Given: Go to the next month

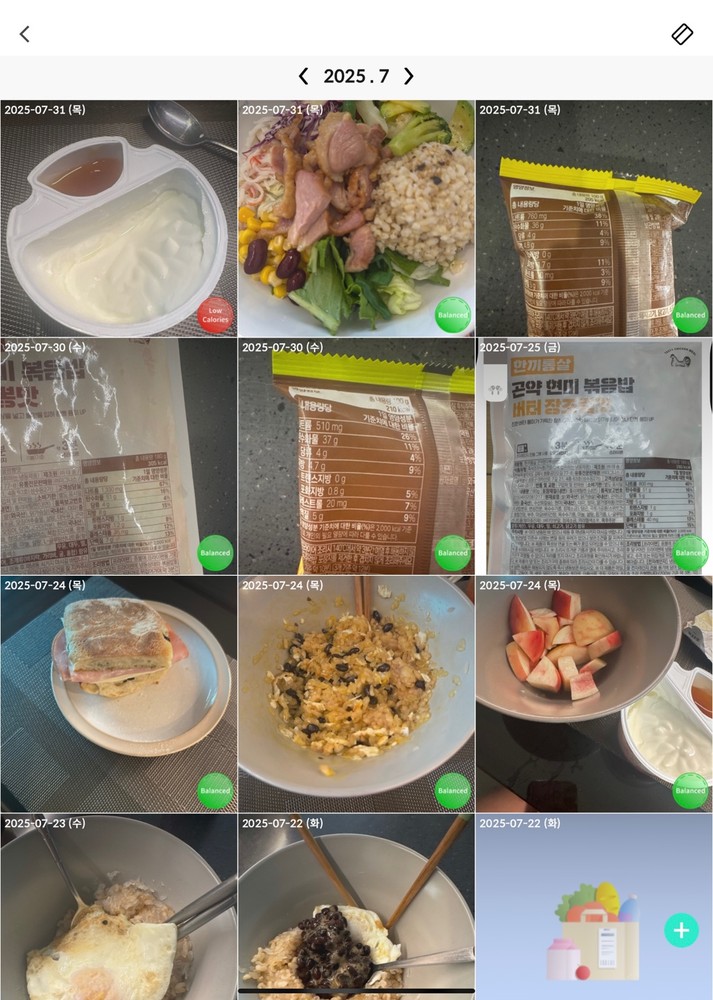Looking at the screenshot, I should [408, 76].
